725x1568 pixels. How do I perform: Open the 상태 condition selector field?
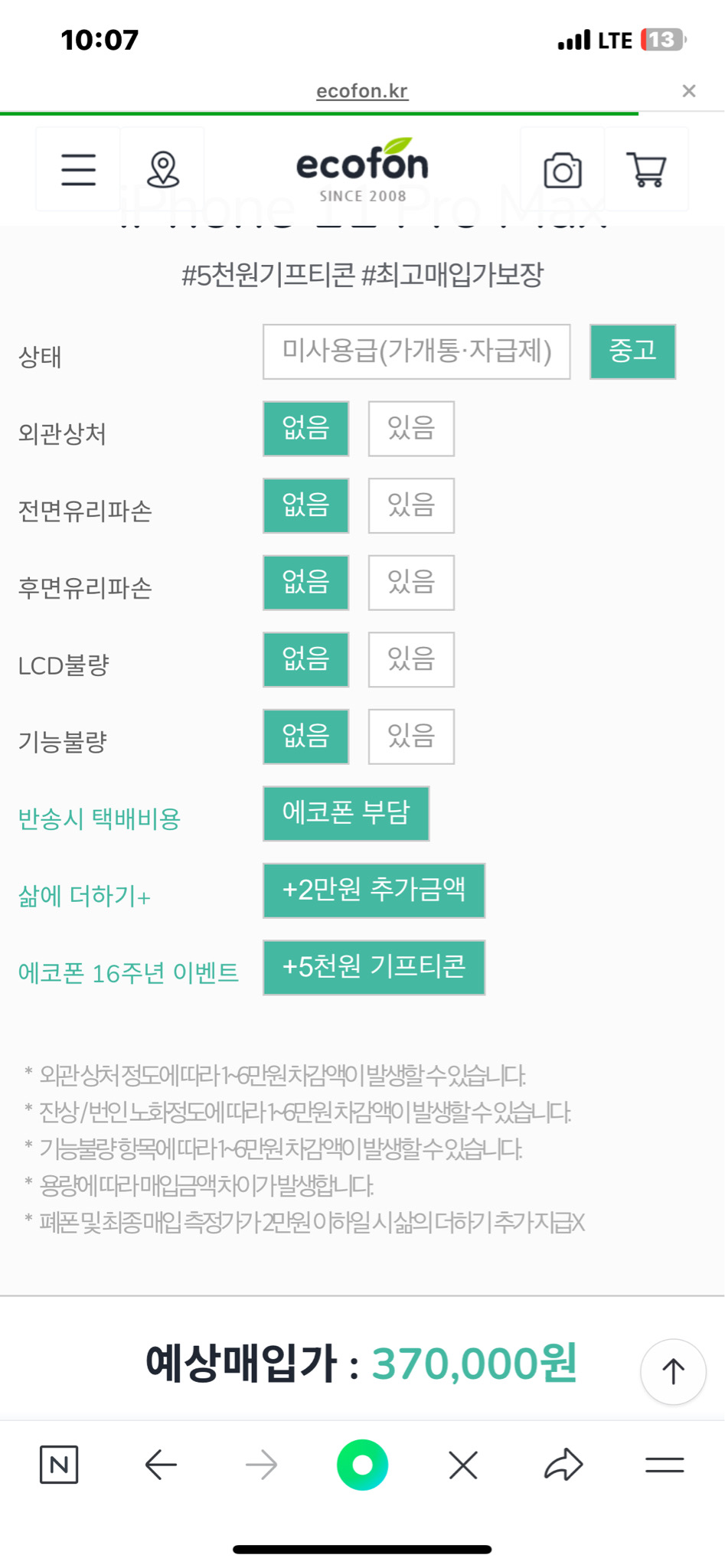(x=416, y=351)
